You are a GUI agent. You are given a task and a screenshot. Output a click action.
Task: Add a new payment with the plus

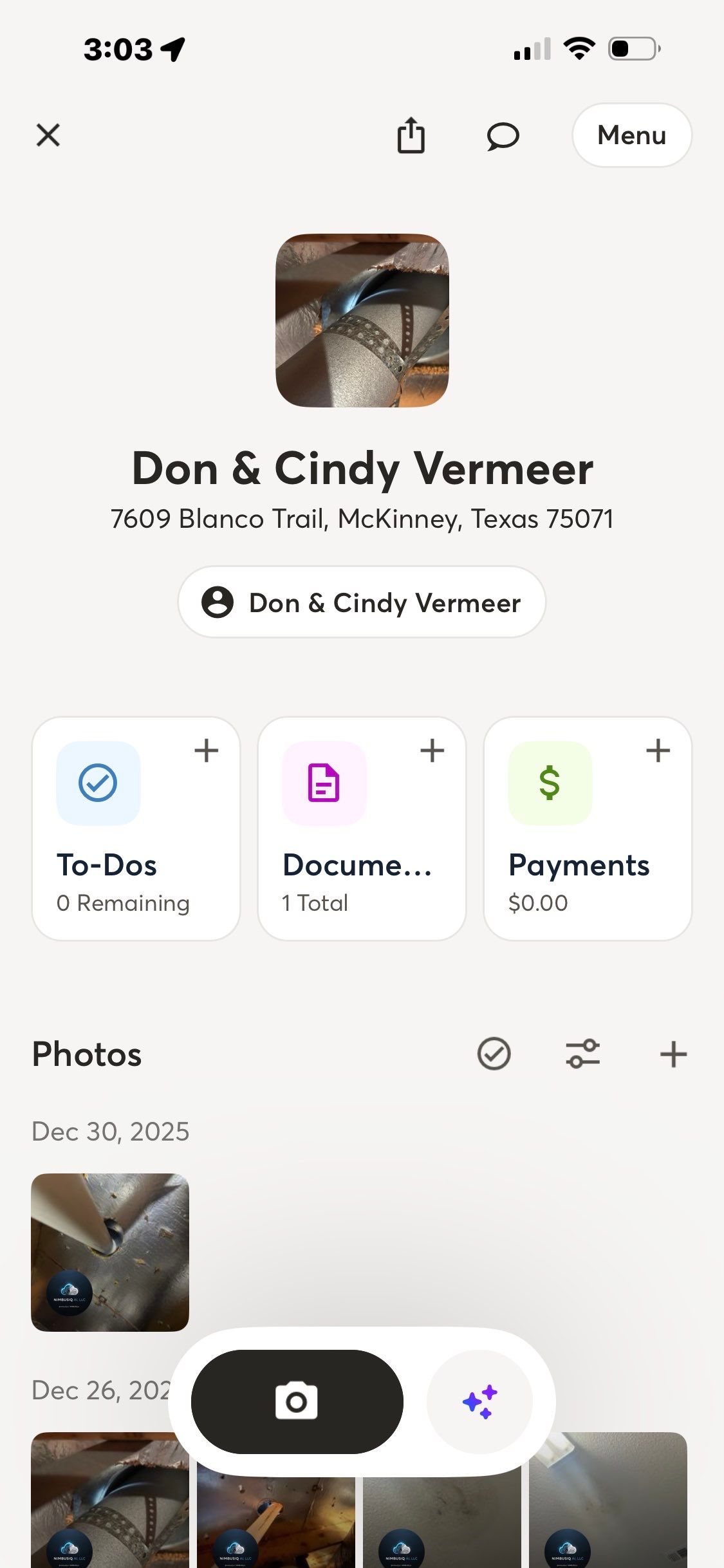(658, 751)
